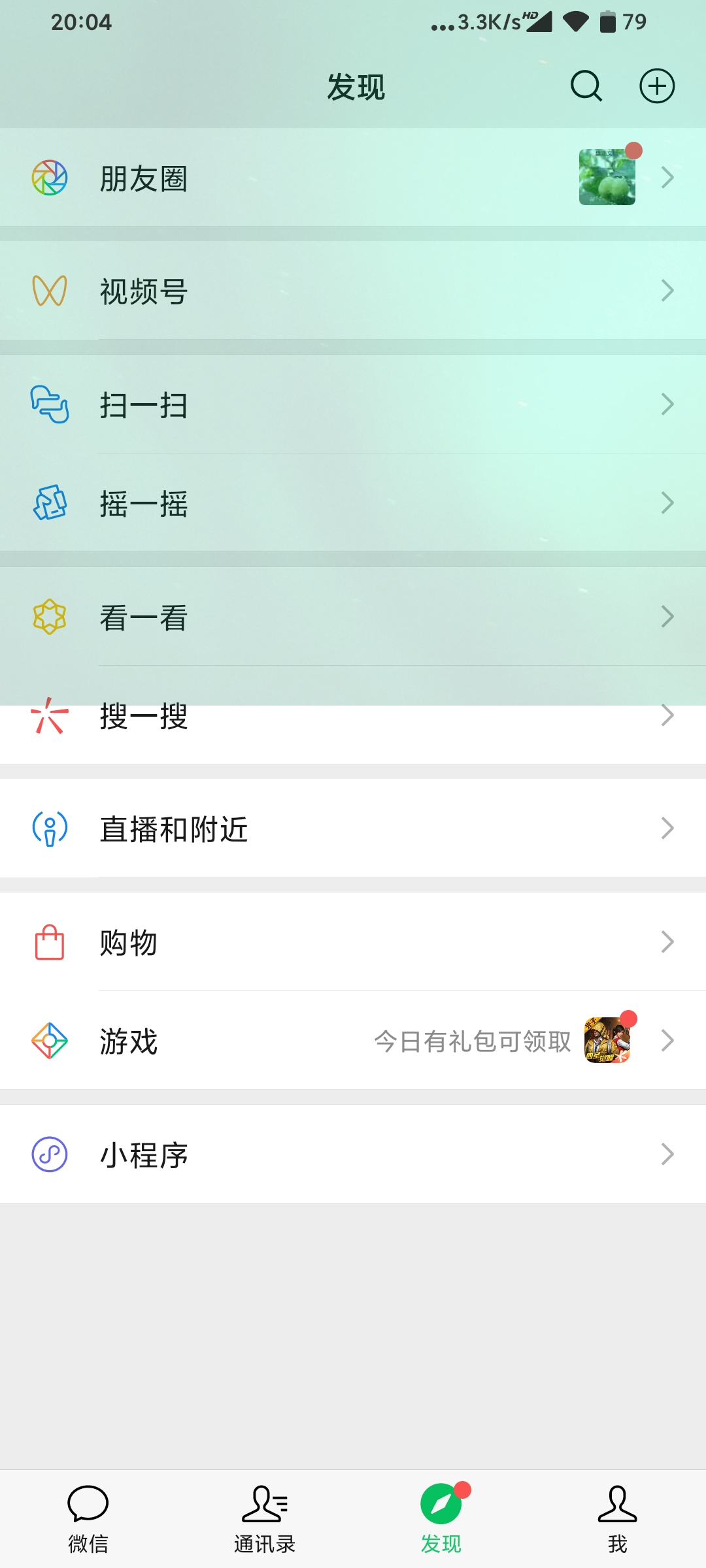Viewport: 706px width, 1568px height.
Task: Tap the plus icon for more actions
Action: pyautogui.click(x=656, y=86)
